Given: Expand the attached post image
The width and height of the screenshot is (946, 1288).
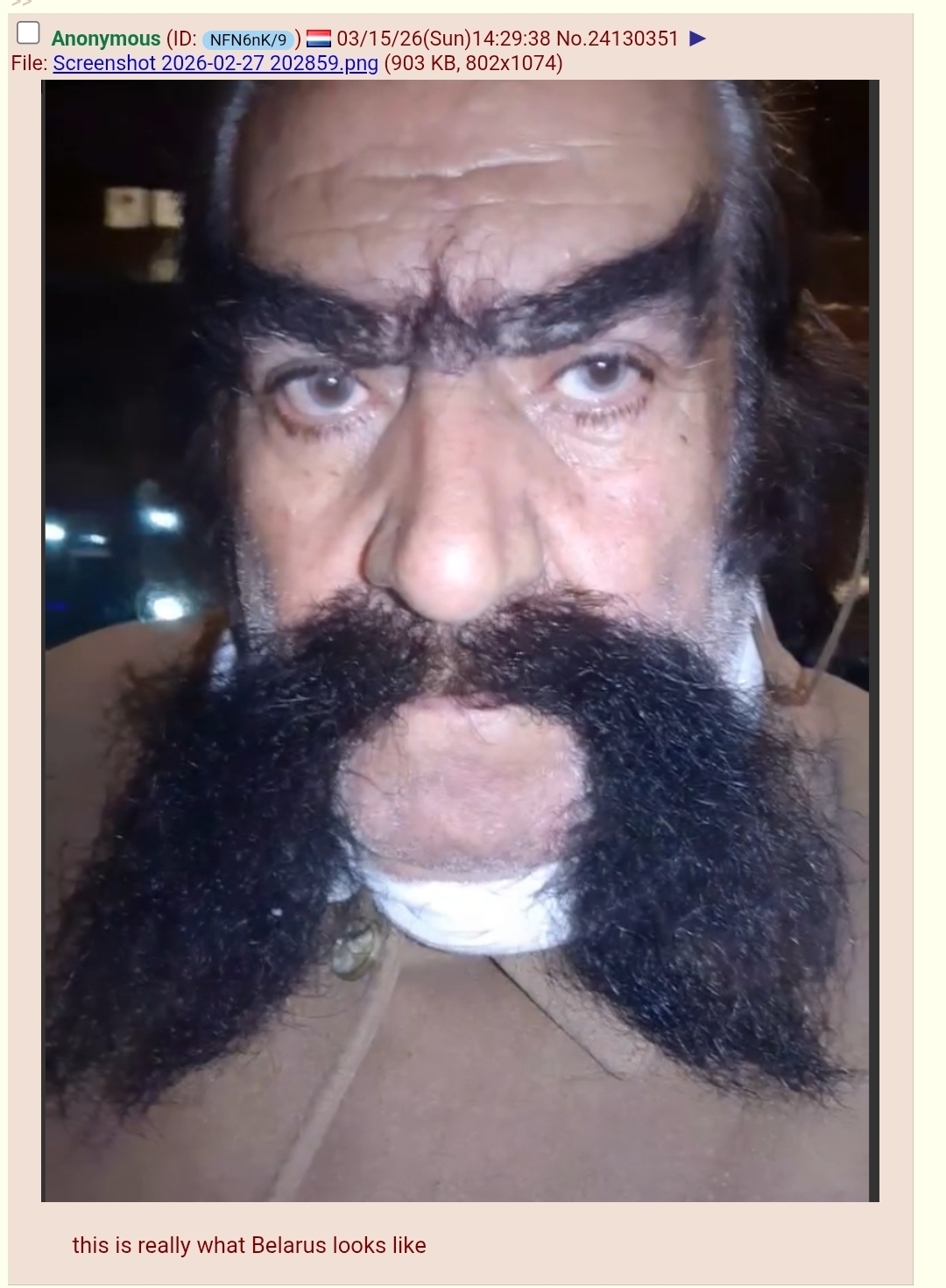Looking at the screenshot, I should tap(460, 640).
